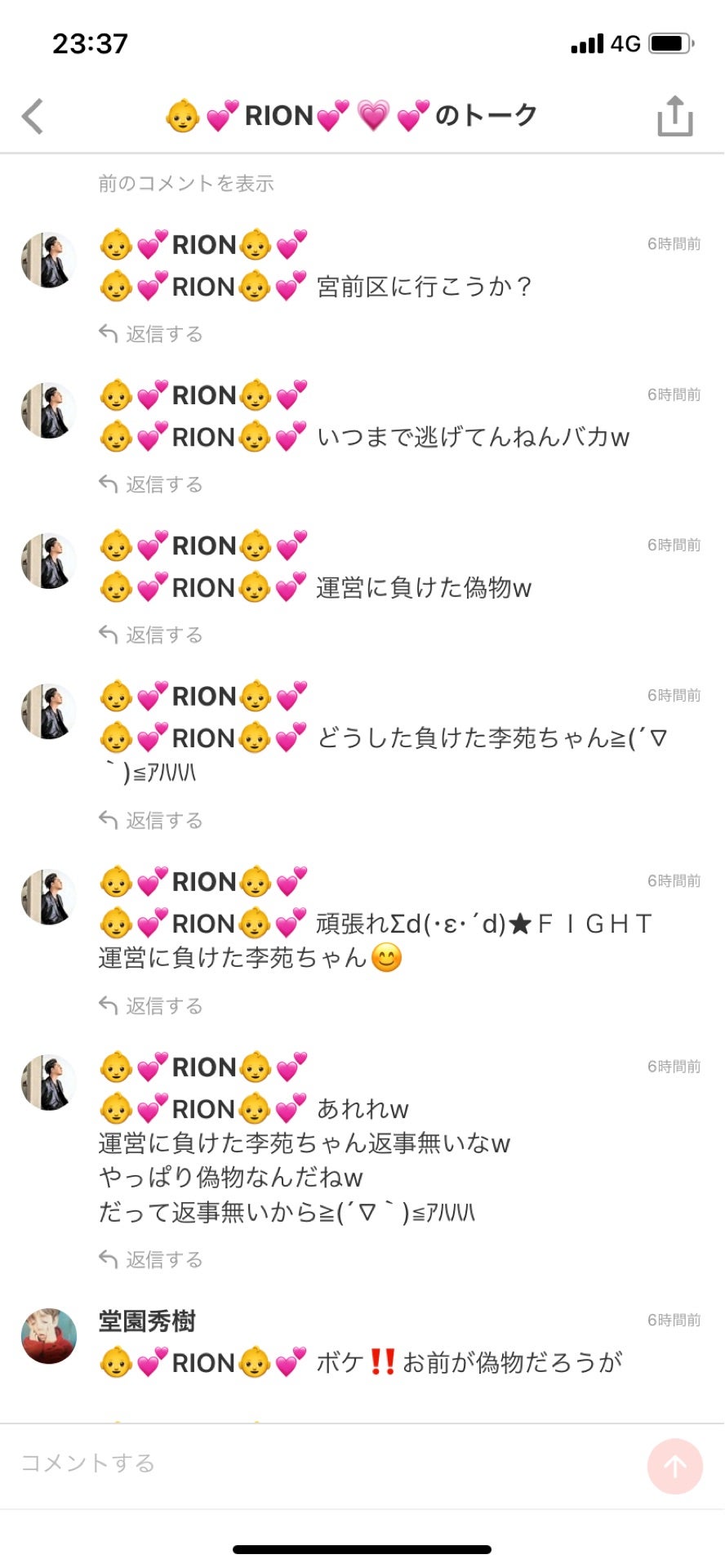Focus the コメントする comment field
Image resolution: width=725 pixels, height=1568 pixels.
(327, 1463)
